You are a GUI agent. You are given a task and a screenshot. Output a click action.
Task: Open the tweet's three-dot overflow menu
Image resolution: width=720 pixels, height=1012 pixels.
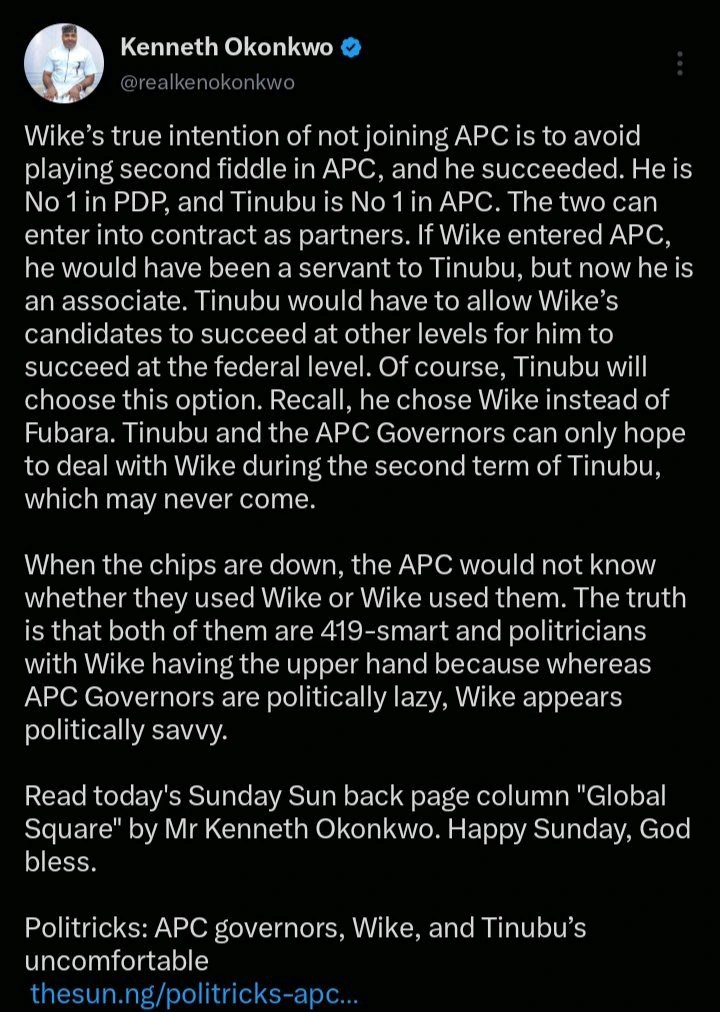(679, 64)
